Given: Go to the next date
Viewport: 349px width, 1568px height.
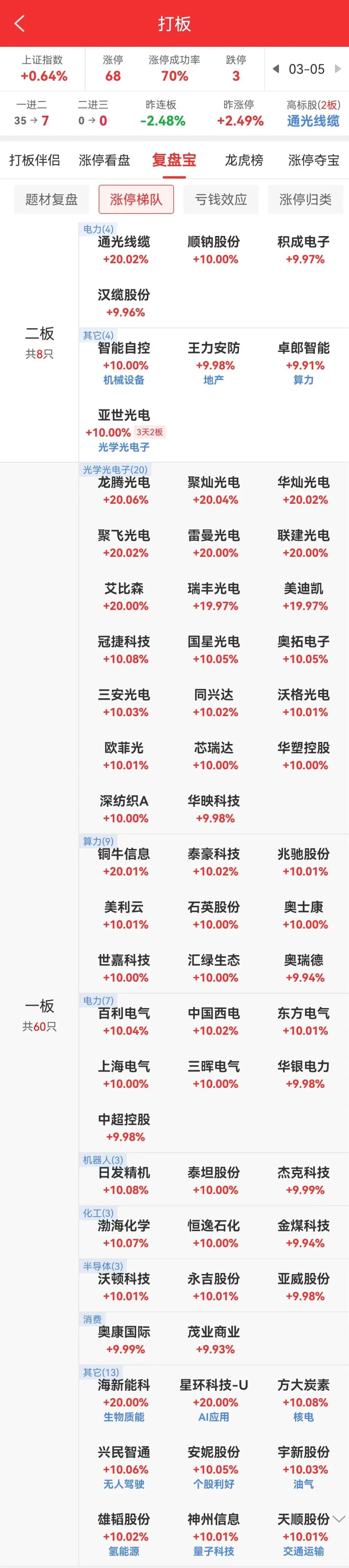Looking at the screenshot, I should pos(337,69).
